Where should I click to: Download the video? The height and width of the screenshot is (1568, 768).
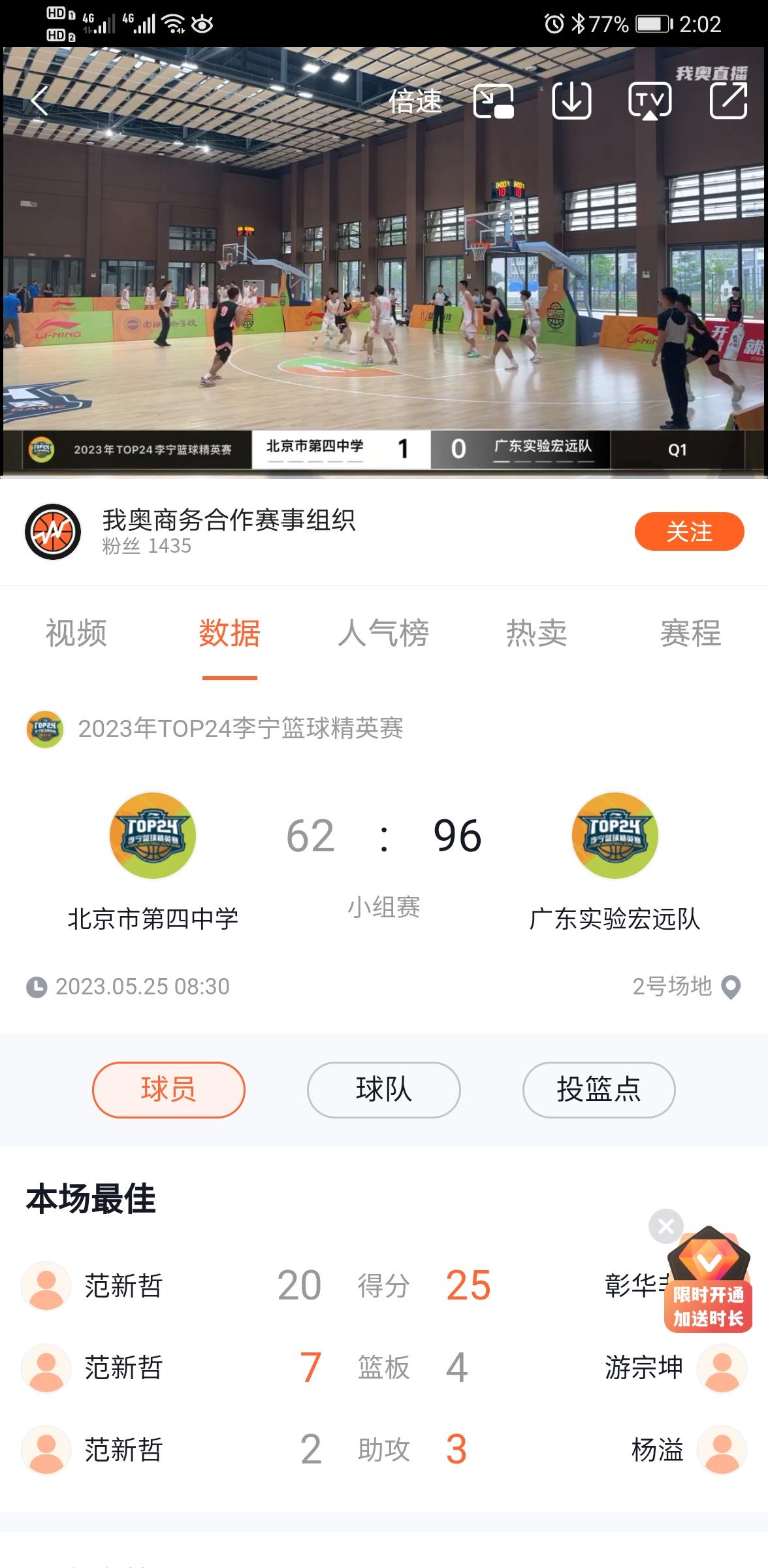(x=571, y=101)
